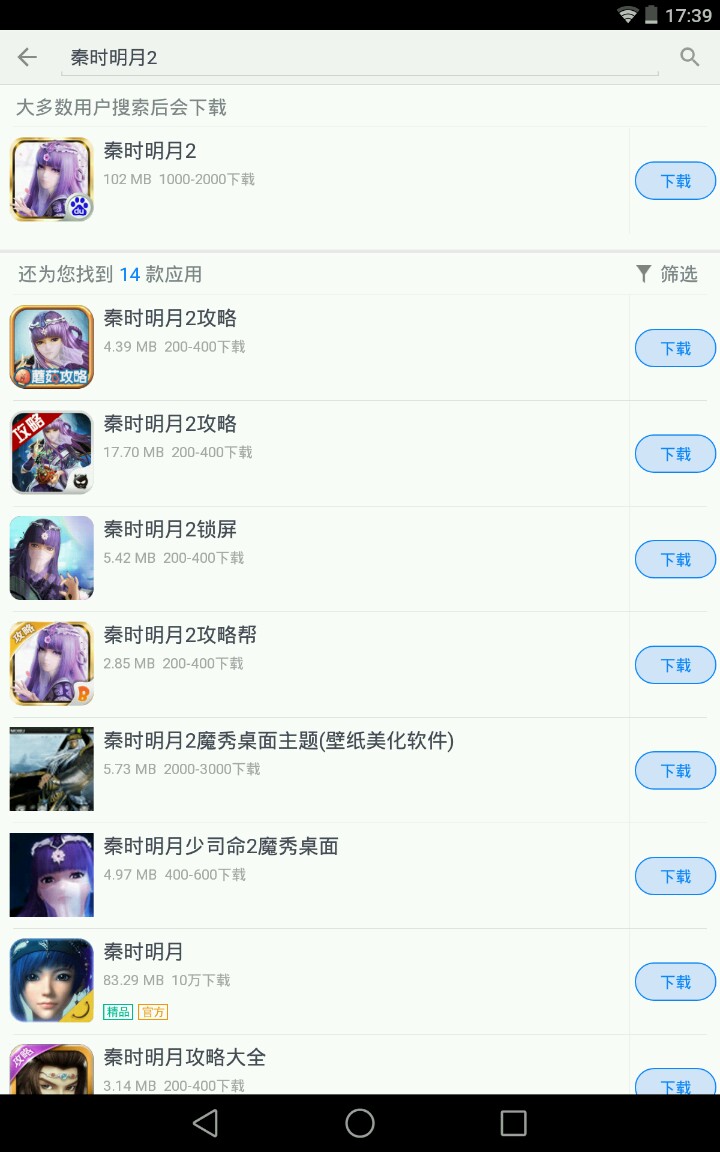Screen dimensions: 720x1152
Task: Download 秦时明月2锁屏
Action: coord(675,559)
